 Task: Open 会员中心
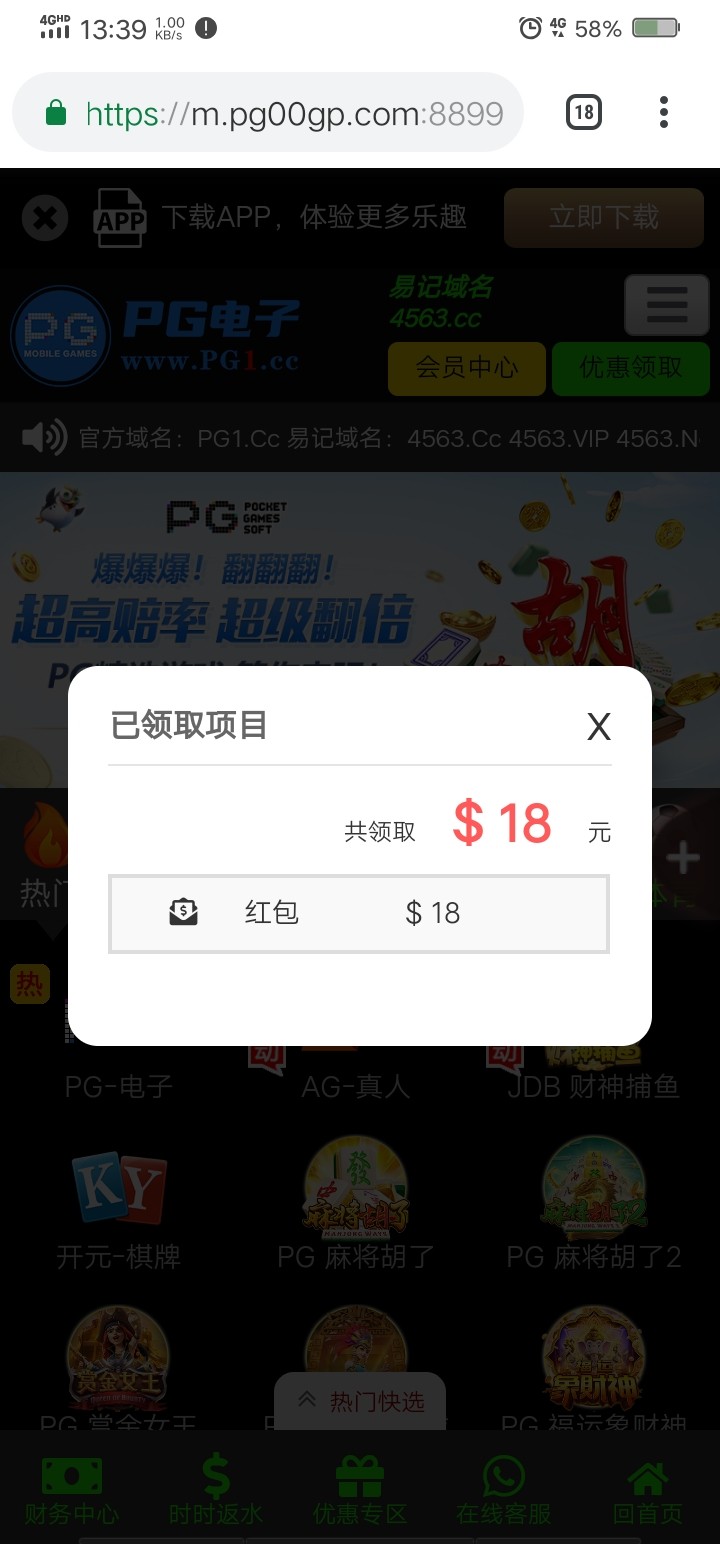pyautogui.click(x=466, y=368)
